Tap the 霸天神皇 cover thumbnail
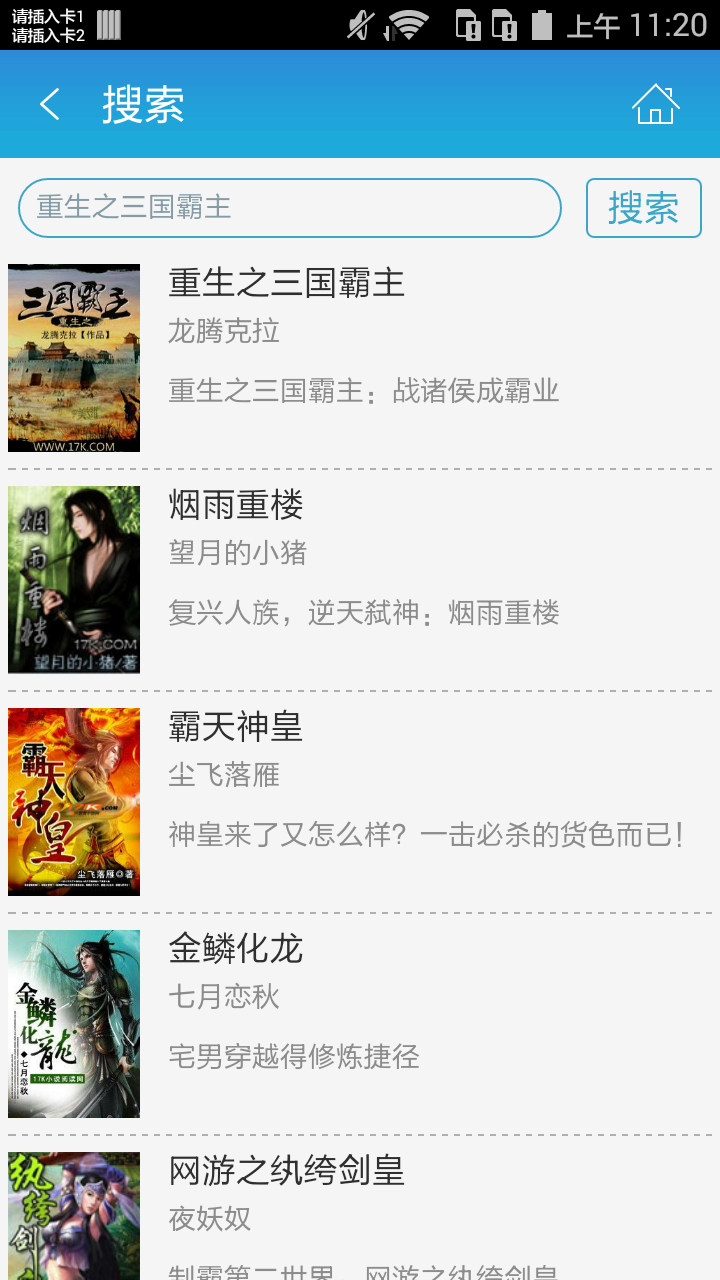The image size is (720, 1280). coord(74,801)
